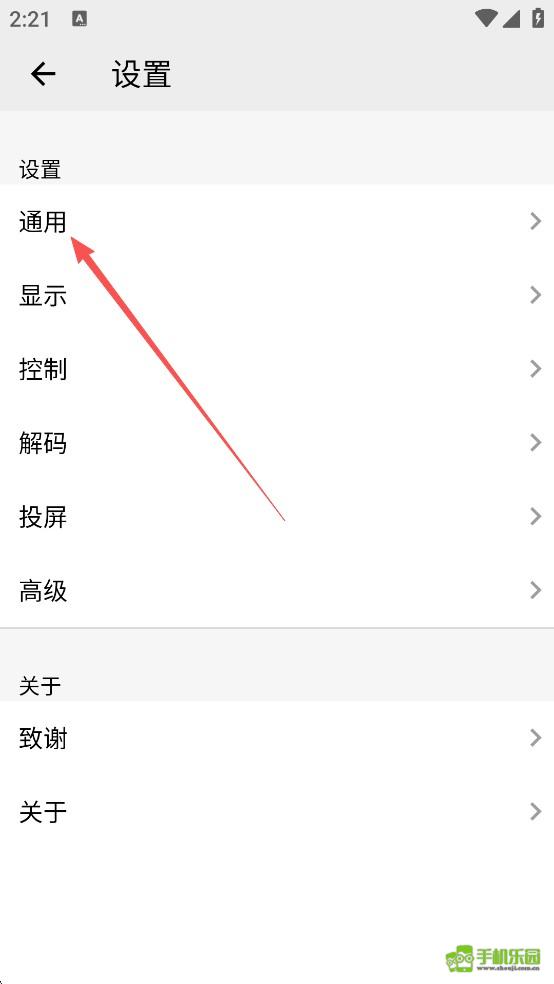Open the 致谢 row
This screenshot has height=984, width=554.
(x=277, y=738)
